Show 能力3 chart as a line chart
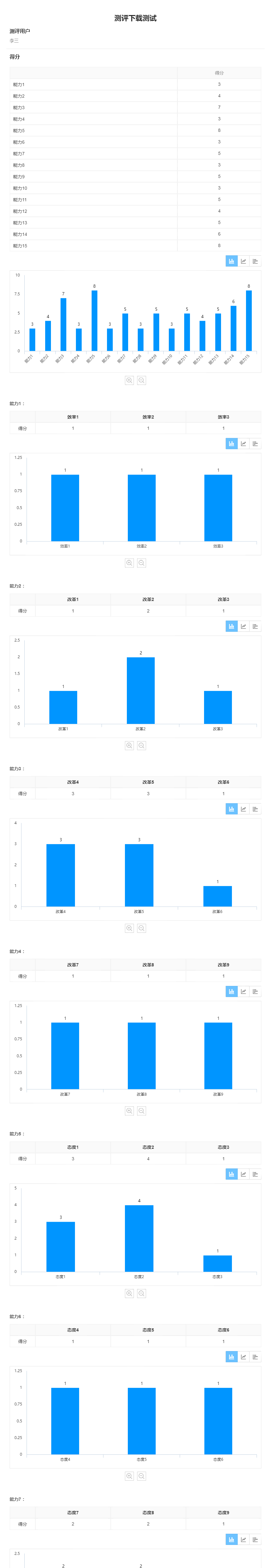The image size is (271, 1568). pyautogui.click(x=243, y=809)
